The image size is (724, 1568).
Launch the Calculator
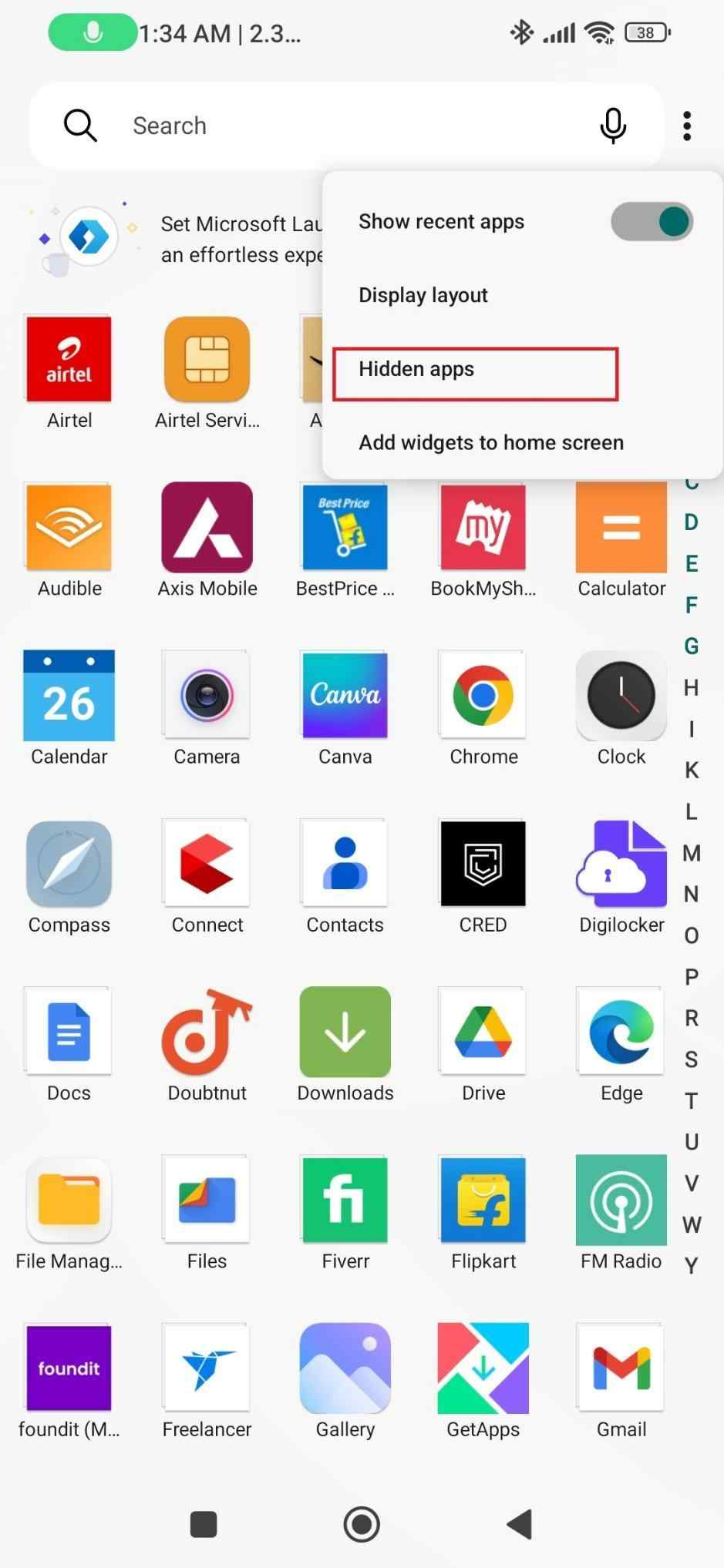[621, 527]
